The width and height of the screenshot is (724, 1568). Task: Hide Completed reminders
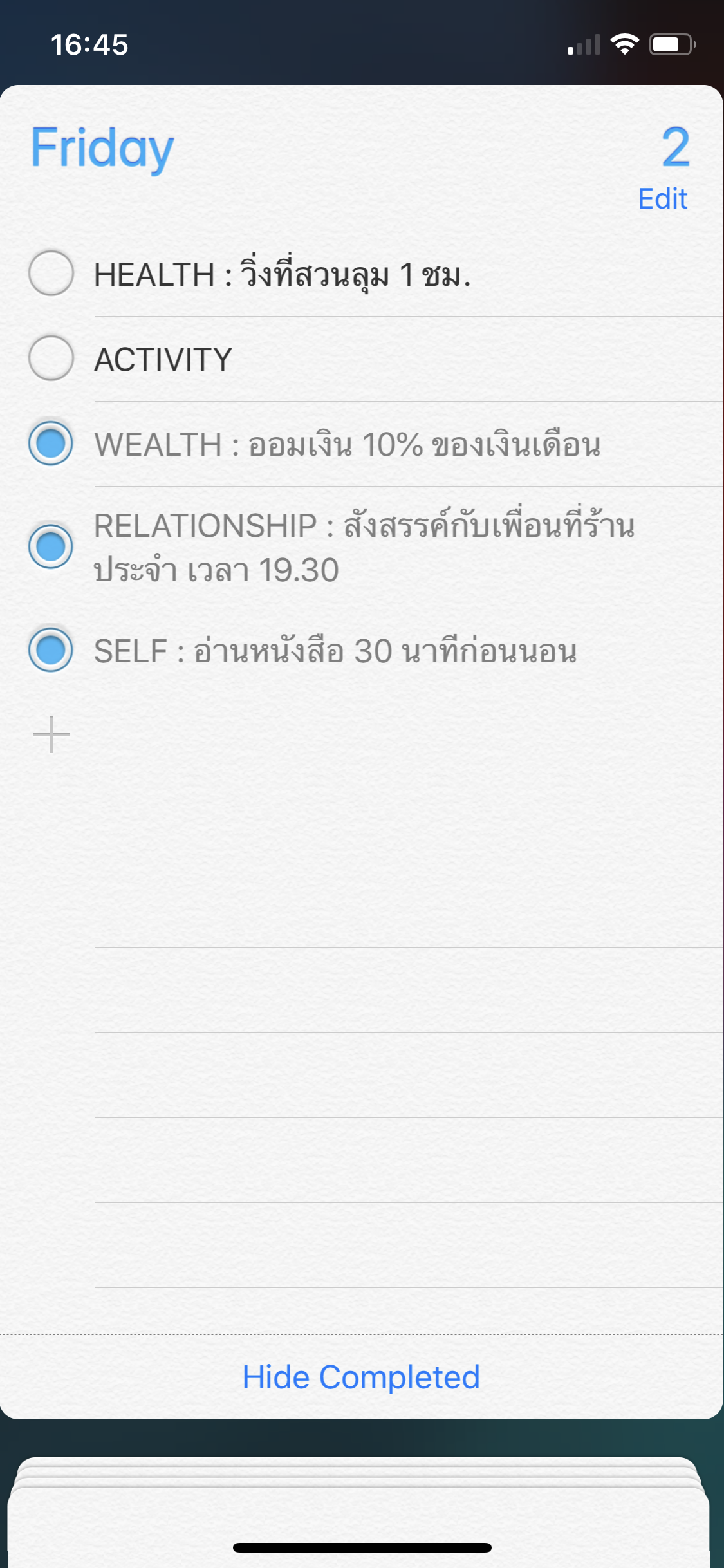pyautogui.click(x=361, y=1377)
